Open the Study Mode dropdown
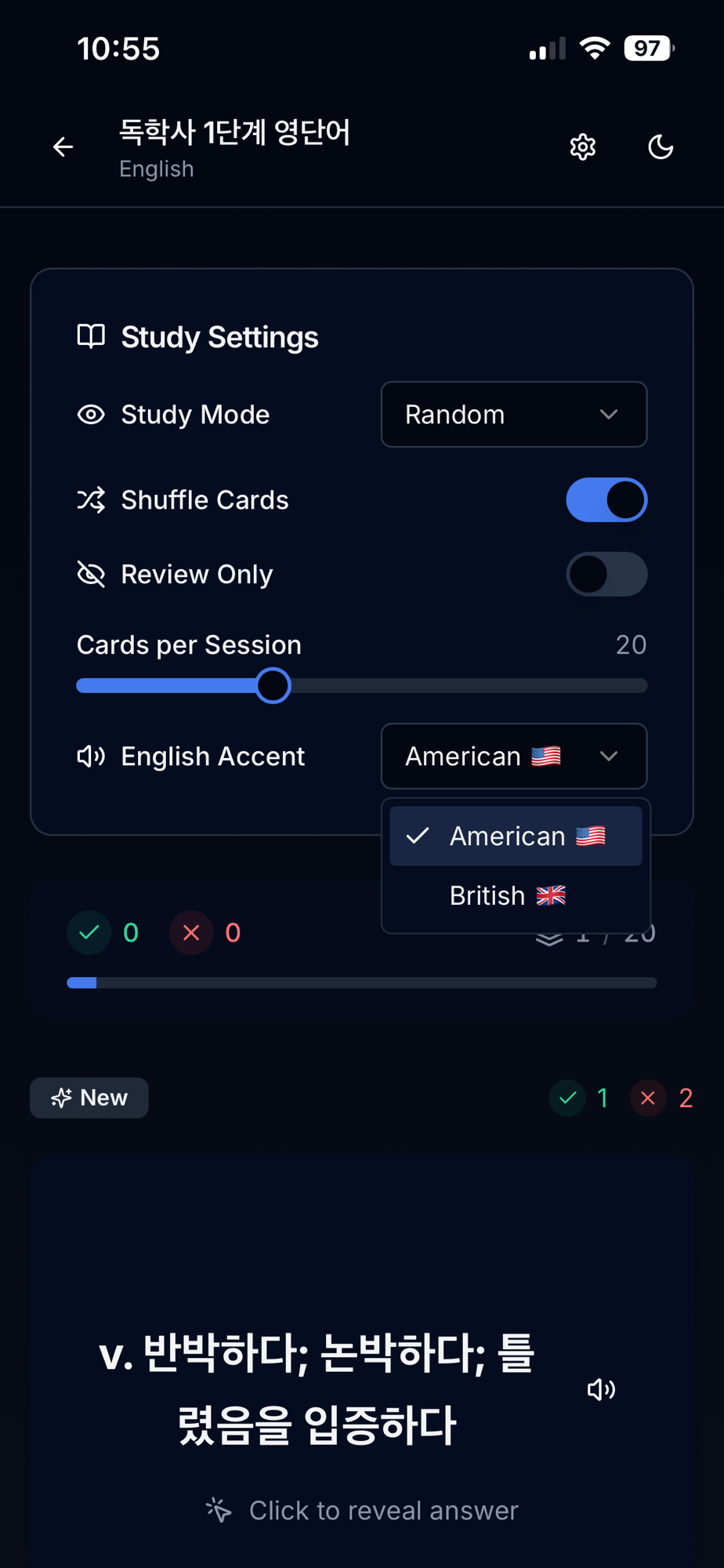This screenshot has height=1568, width=724. pyautogui.click(x=513, y=415)
